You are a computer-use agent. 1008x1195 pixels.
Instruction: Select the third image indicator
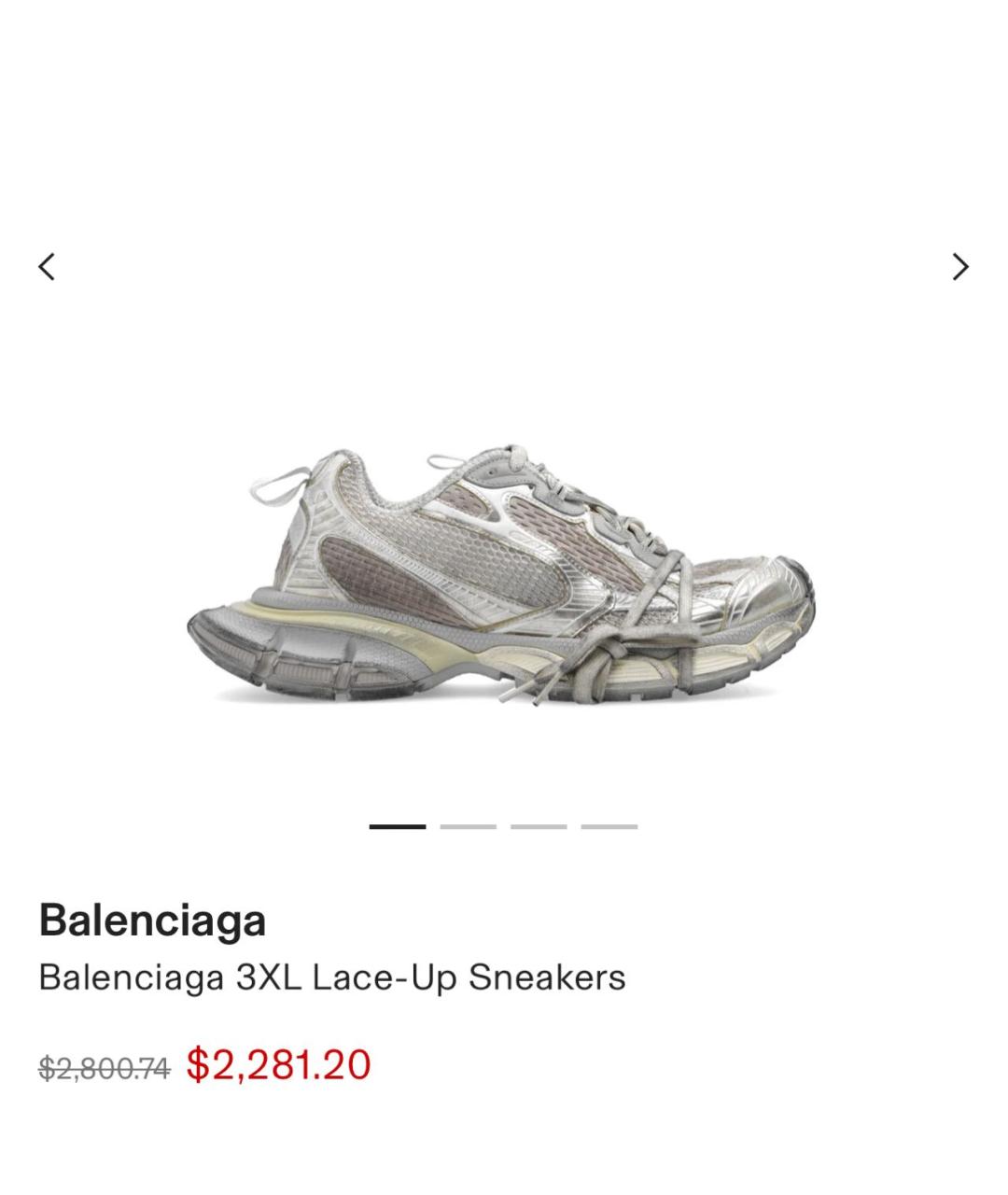pyautogui.click(x=539, y=826)
